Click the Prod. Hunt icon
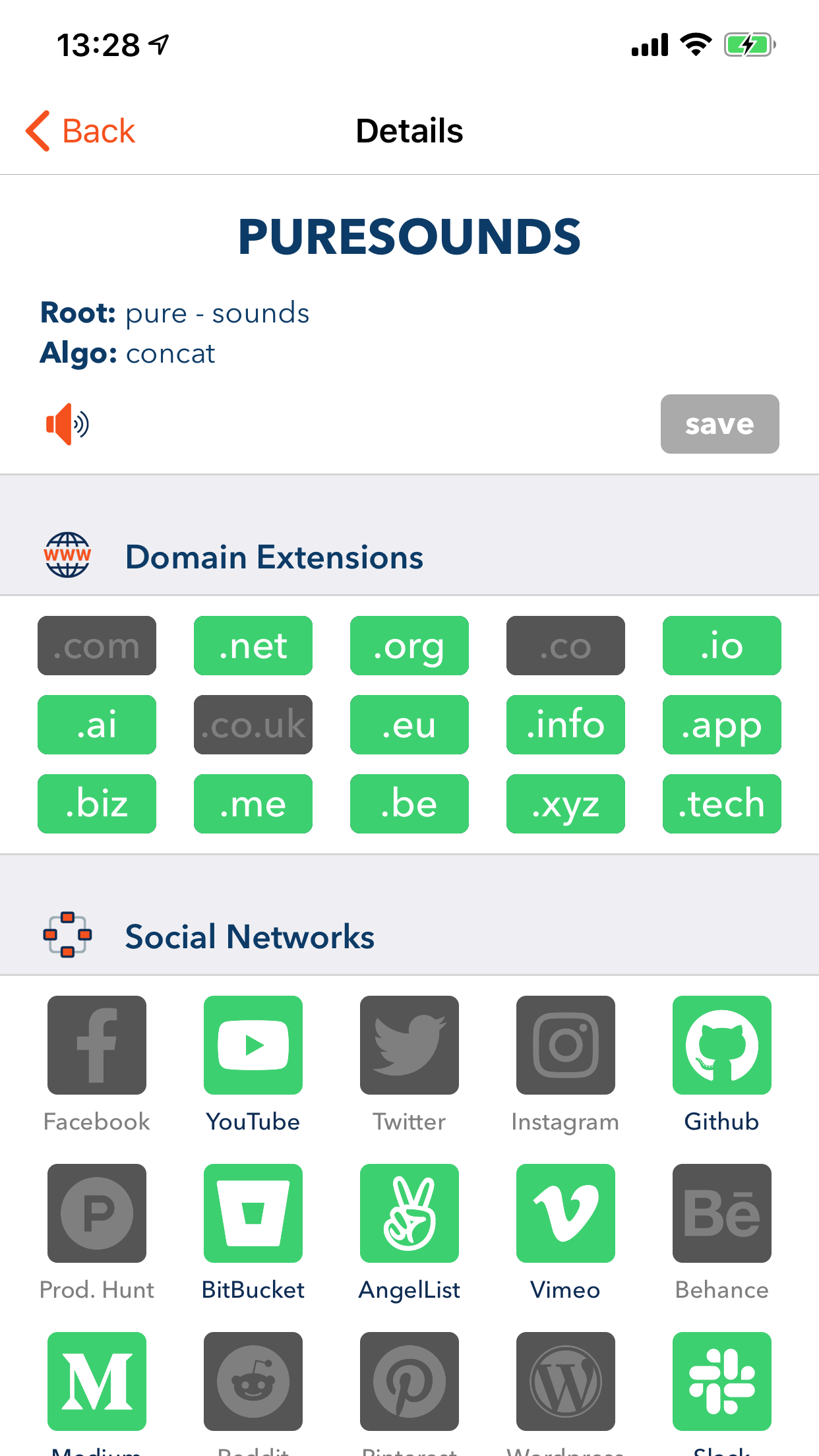 tap(96, 1213)
